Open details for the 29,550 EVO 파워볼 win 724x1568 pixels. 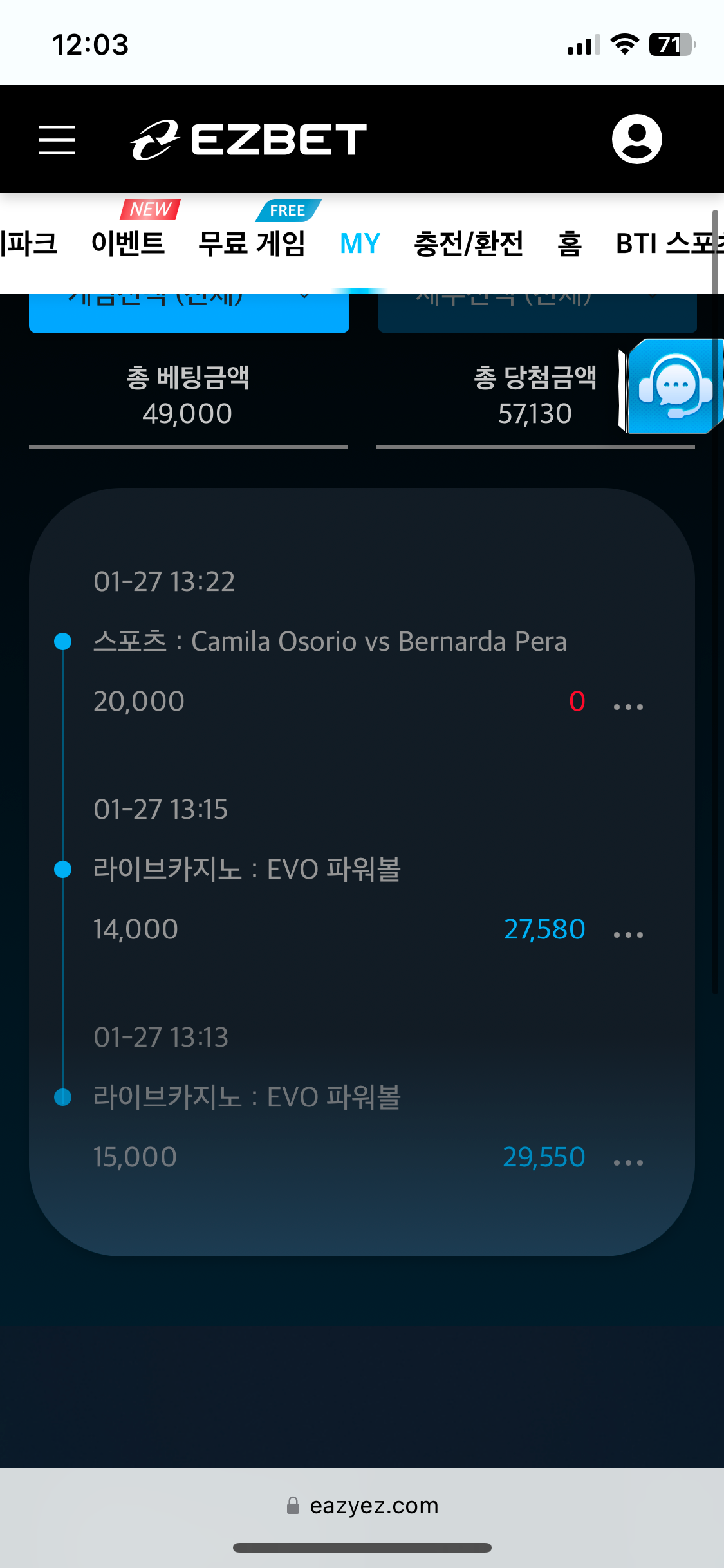[628, 1162]
